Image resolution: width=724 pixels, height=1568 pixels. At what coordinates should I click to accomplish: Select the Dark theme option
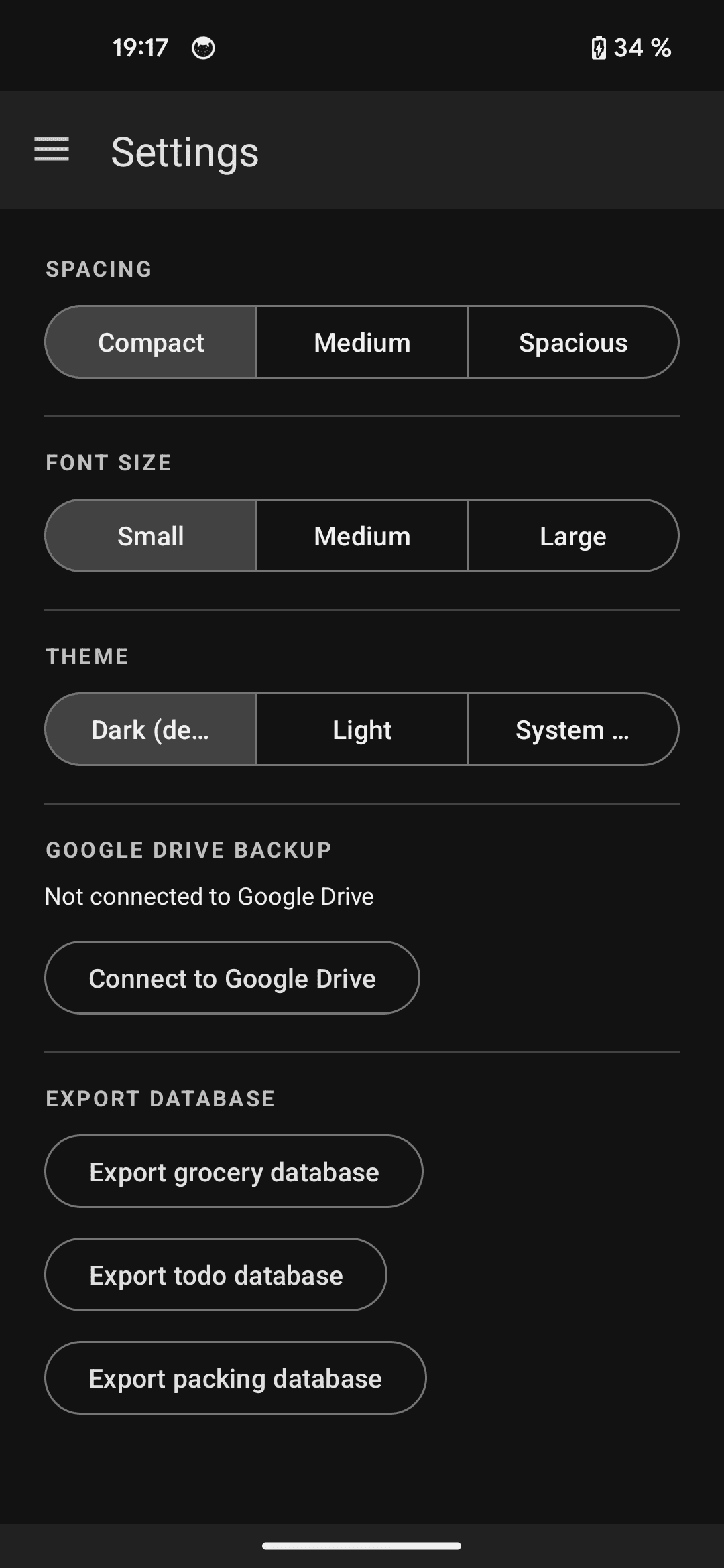pos(151,730)
